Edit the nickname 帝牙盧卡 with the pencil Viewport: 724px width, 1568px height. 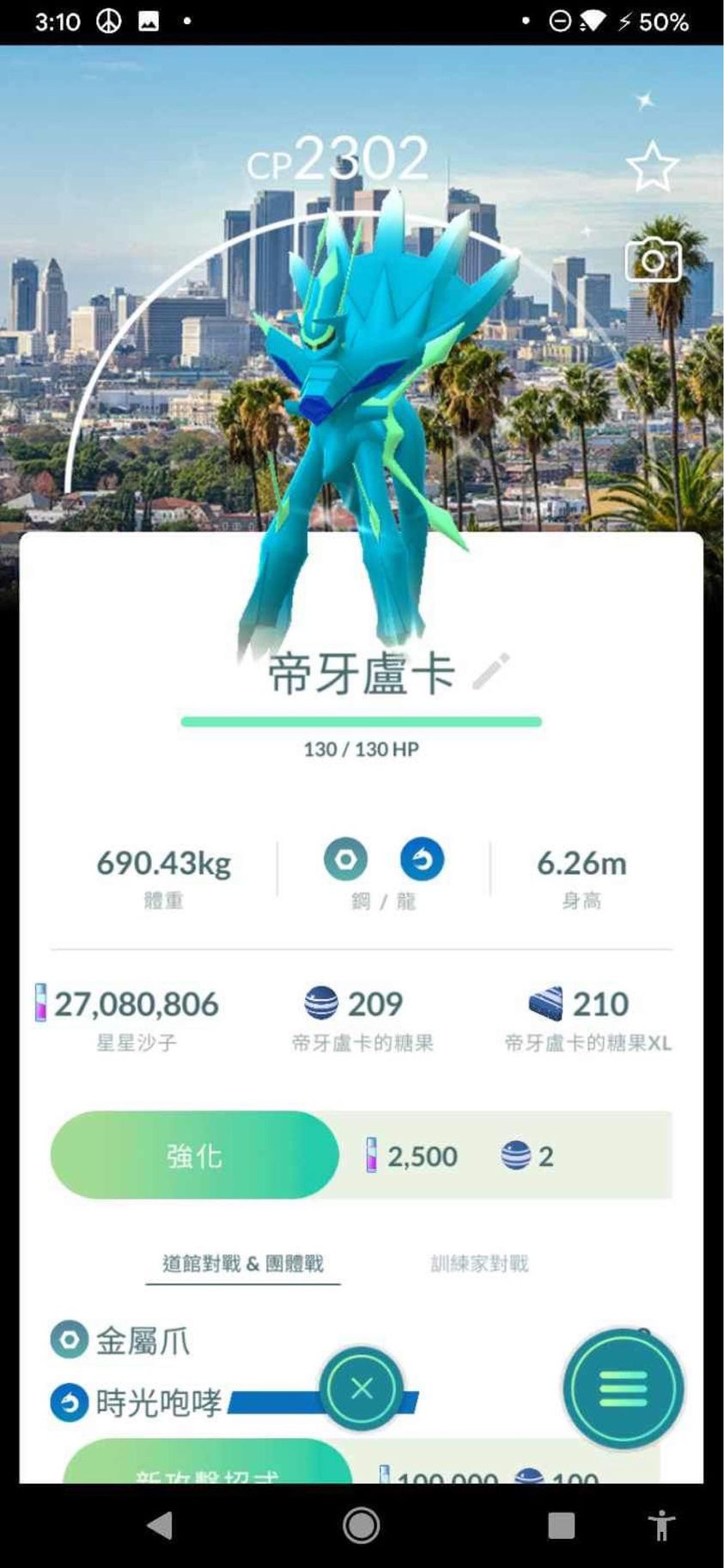click(491, 671)
